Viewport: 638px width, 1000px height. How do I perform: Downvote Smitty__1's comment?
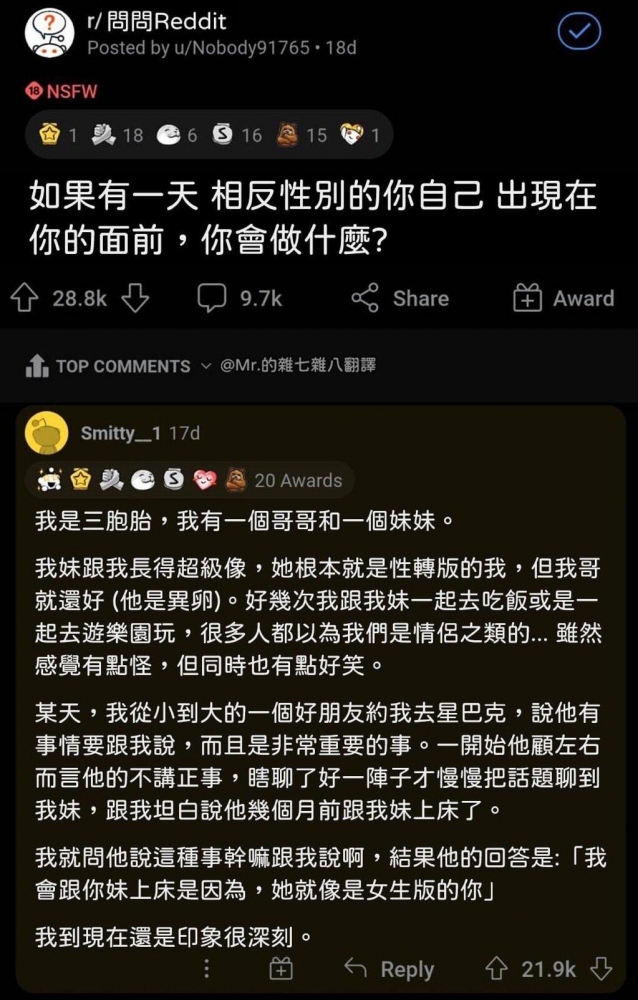click(x=601, y=968)
